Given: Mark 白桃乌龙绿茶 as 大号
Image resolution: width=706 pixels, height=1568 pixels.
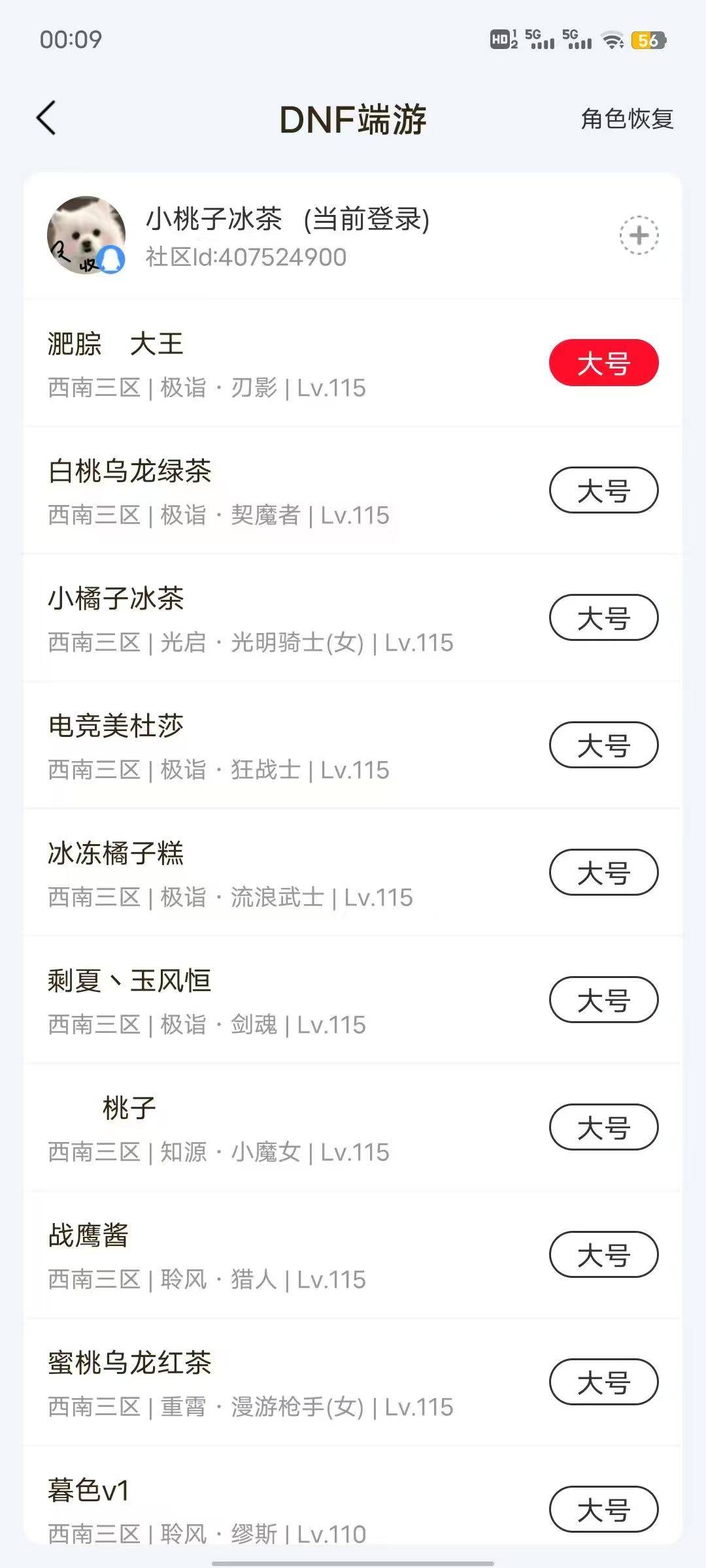Looking at the screenshot, I should coord(603,489).
